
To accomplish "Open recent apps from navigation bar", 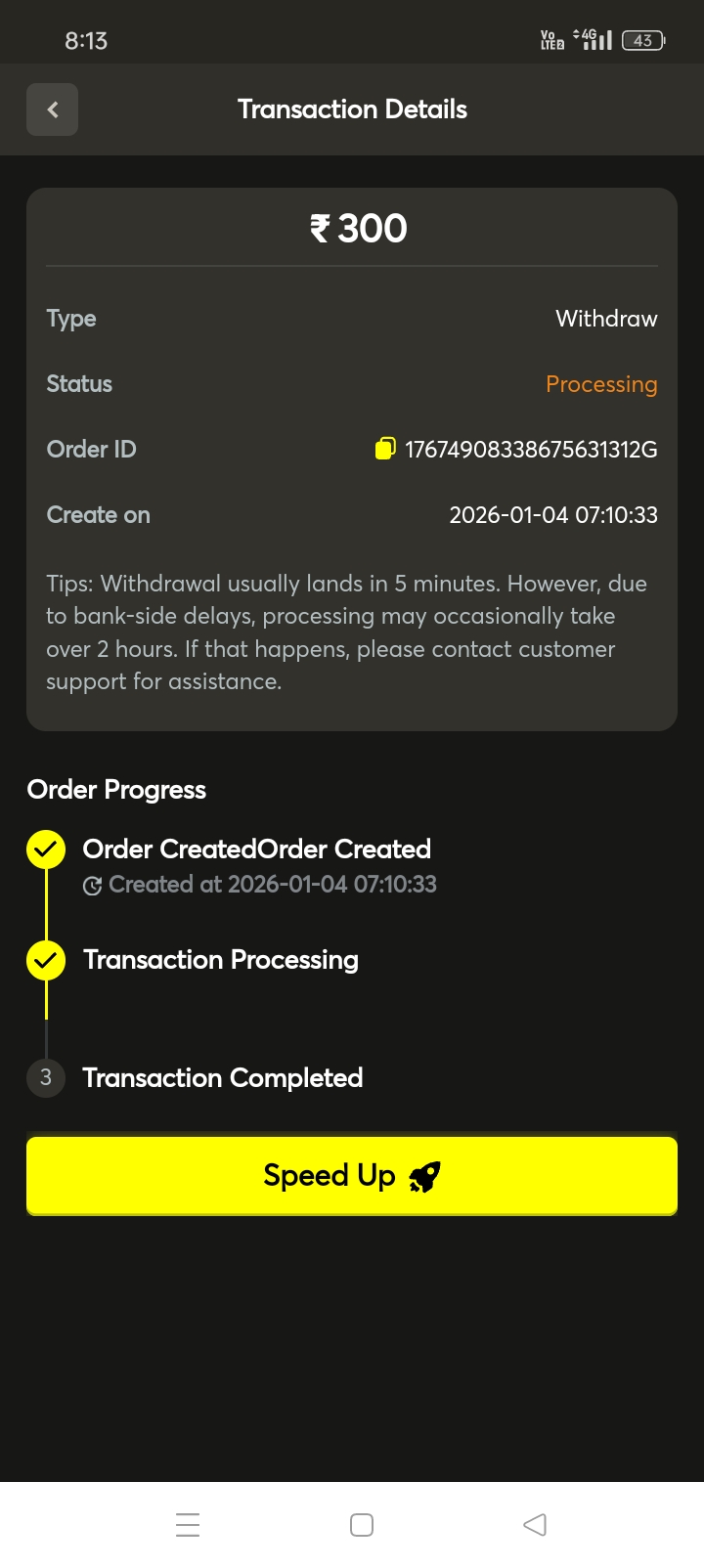I will [188, 1525].
